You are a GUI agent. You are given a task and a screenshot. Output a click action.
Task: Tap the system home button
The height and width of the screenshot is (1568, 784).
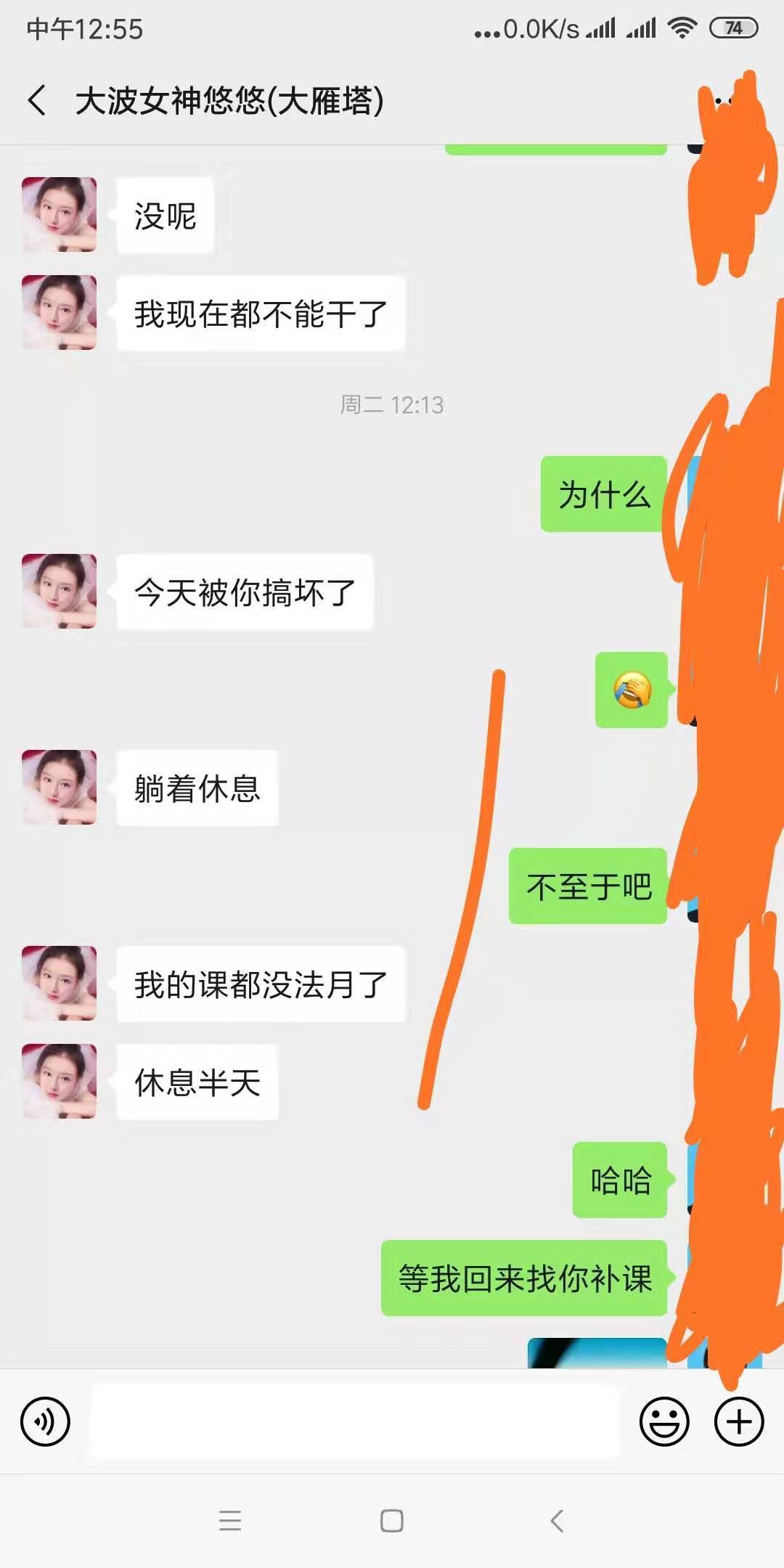(392, 1520)
